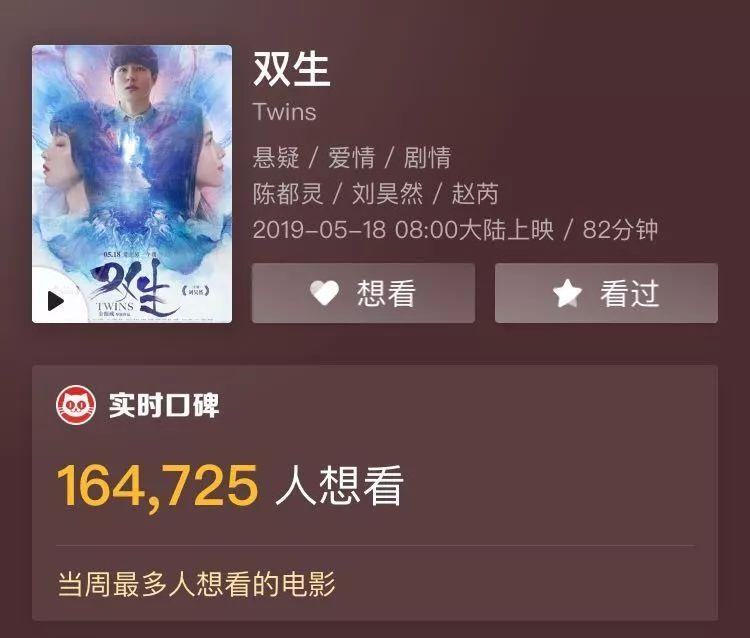The image size is (750, 638).
Task: Play the 双生 trailer on the poster
Action: (x=55, y=299)
